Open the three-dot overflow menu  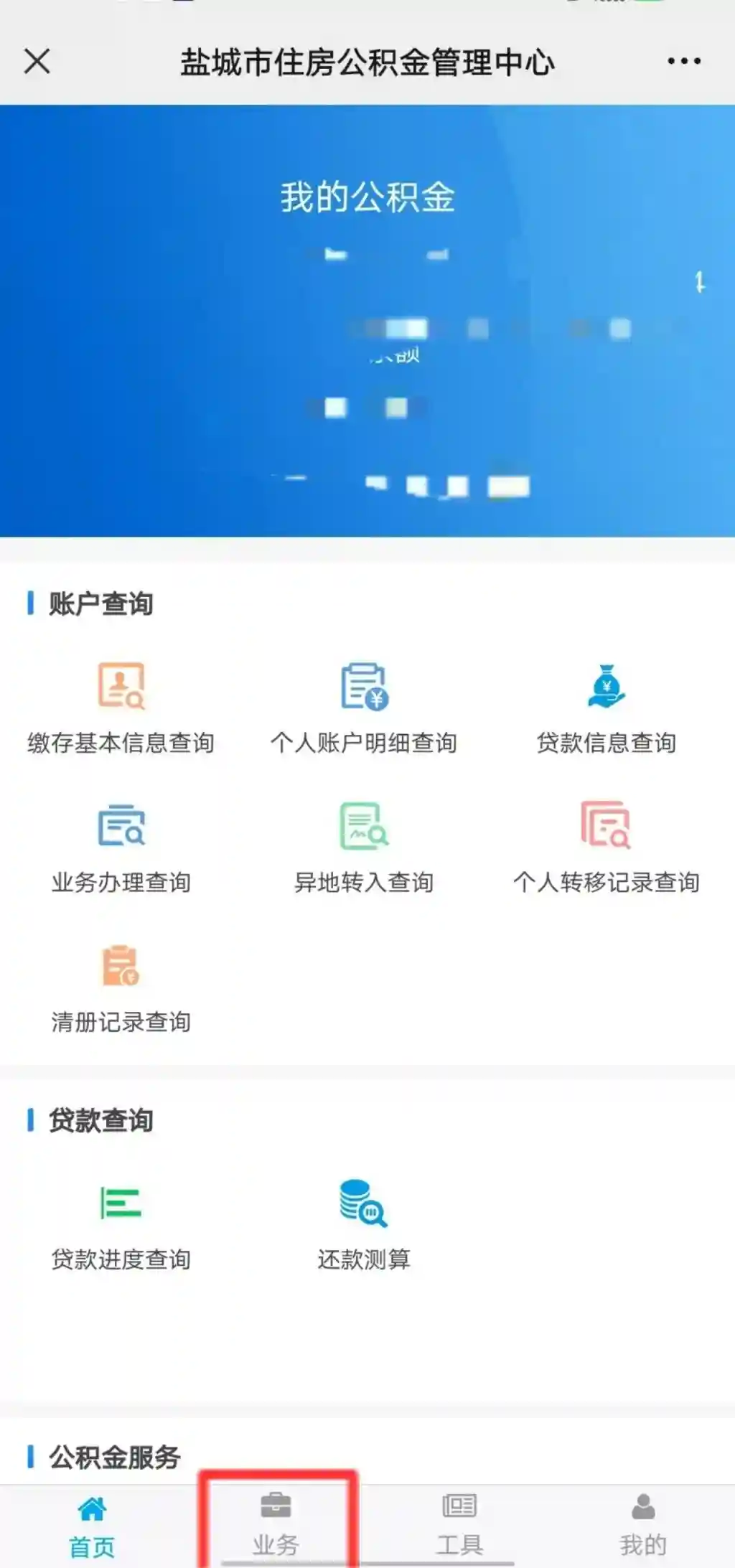(x=683, y=62)
